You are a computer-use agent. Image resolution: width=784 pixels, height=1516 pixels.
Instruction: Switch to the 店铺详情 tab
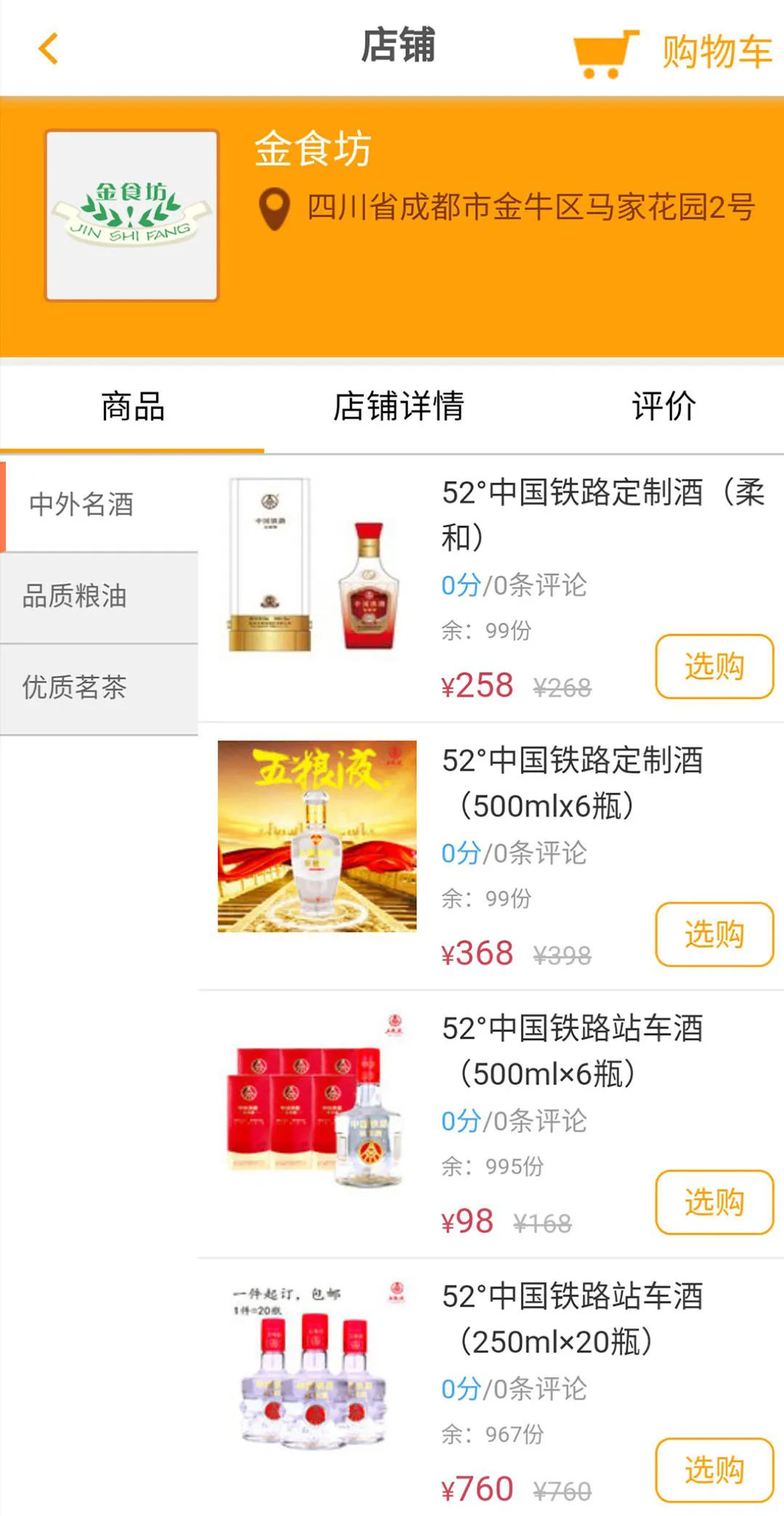[398, 406]
